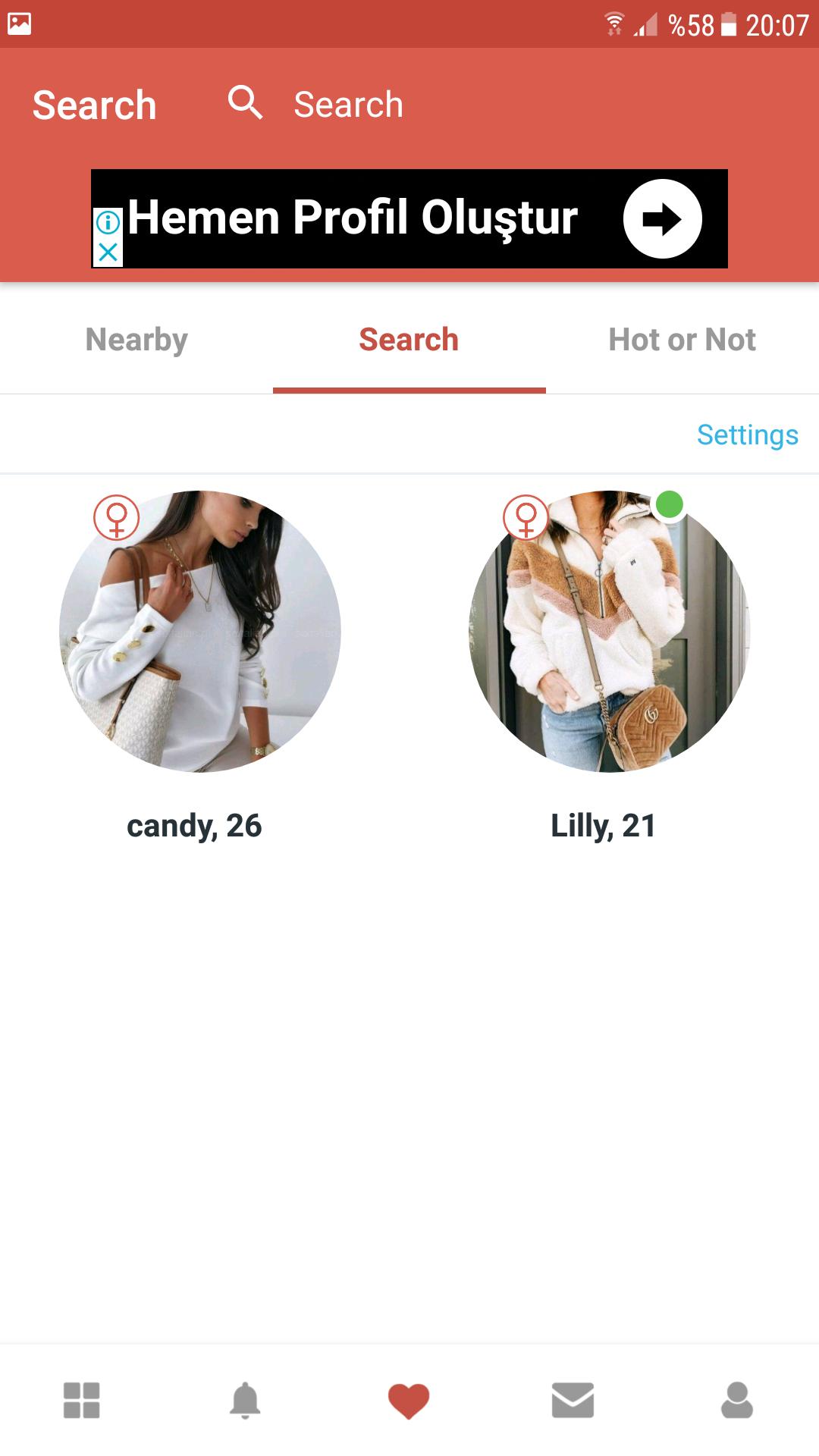Open search Settings
Image resolution: width=819 pixels, height=1456 pixels.
(747, 435)
